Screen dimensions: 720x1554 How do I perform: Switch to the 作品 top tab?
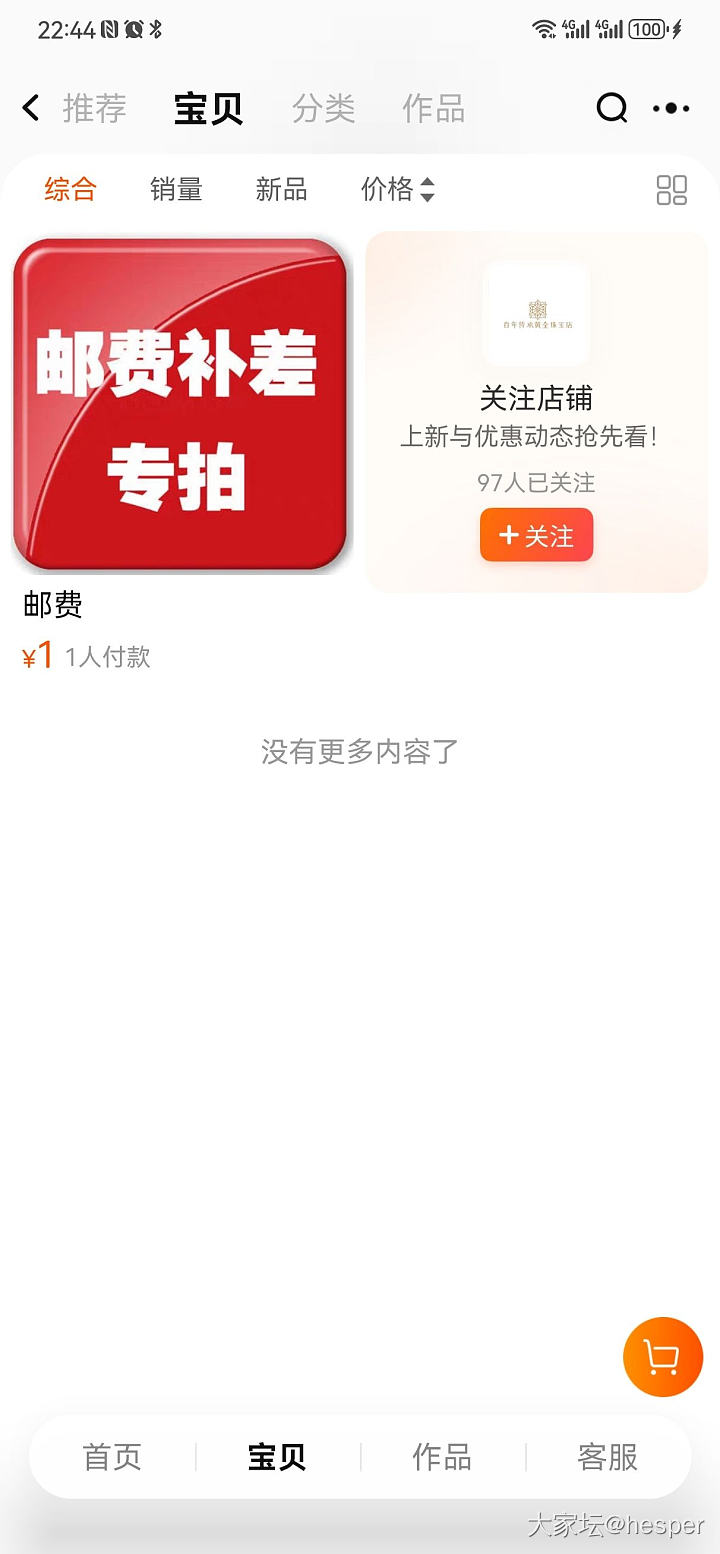click(x=433, y=108)
